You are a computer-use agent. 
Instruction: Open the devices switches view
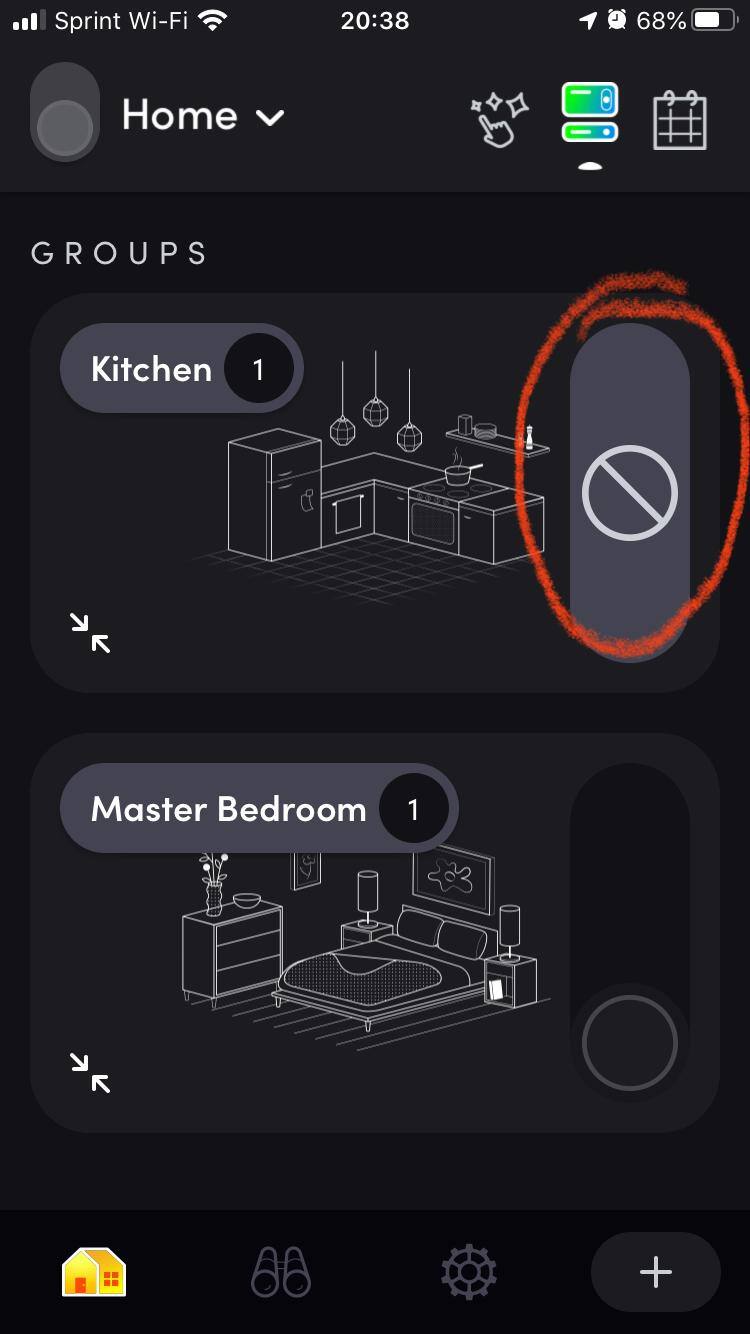point(590,113)
